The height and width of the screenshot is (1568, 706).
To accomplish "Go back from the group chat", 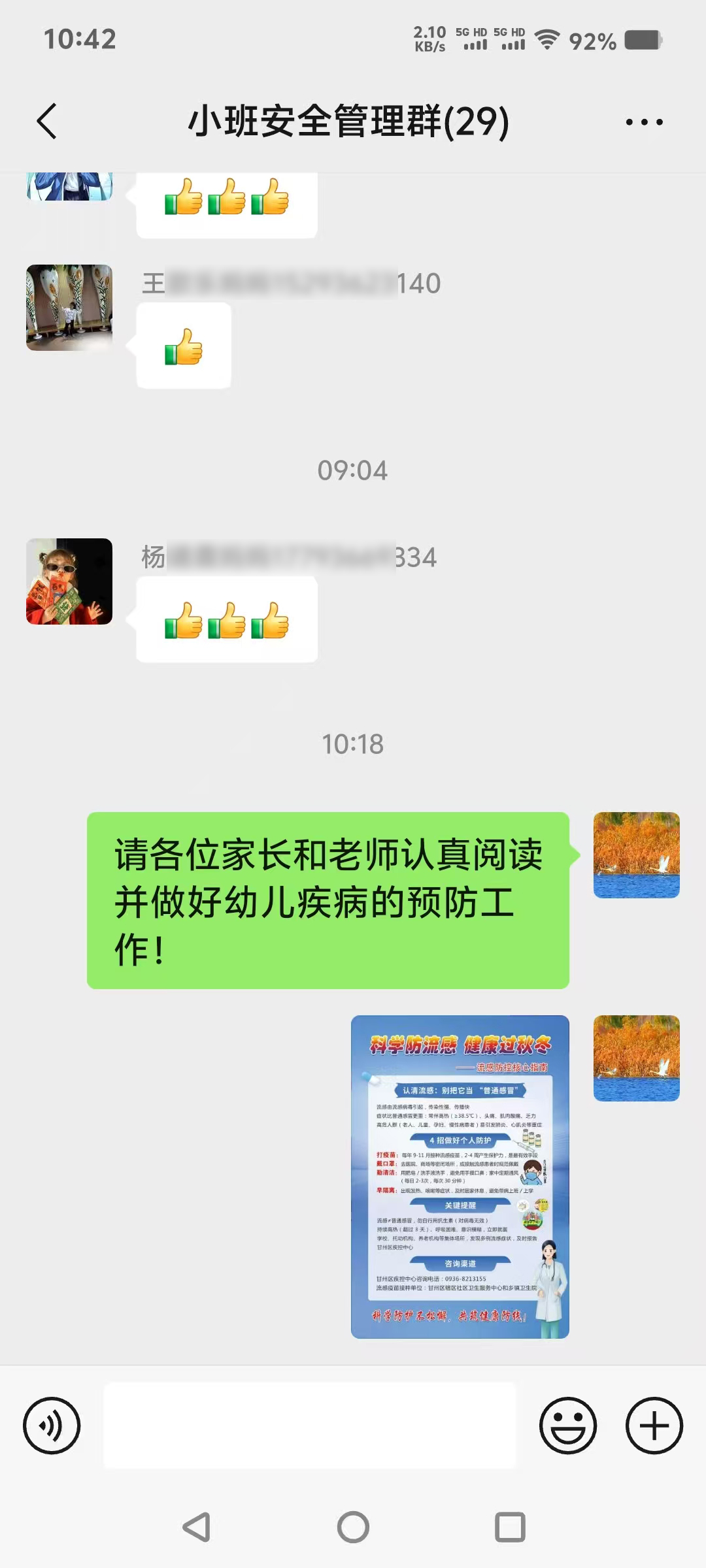I will 47,122.
